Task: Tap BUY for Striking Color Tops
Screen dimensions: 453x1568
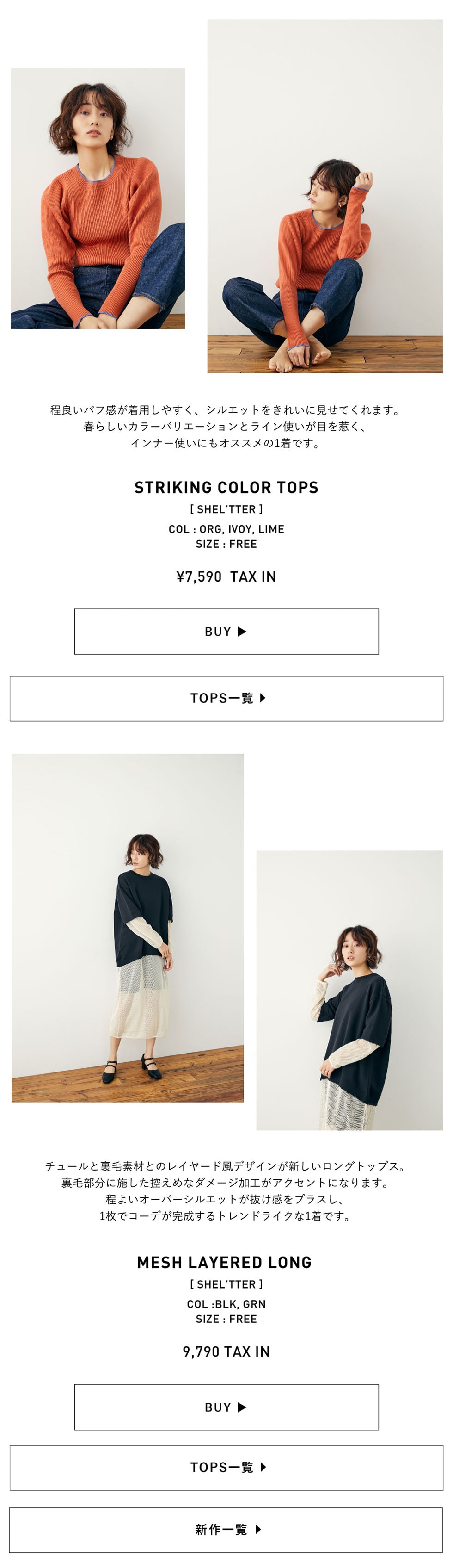Action: (226, 631)
